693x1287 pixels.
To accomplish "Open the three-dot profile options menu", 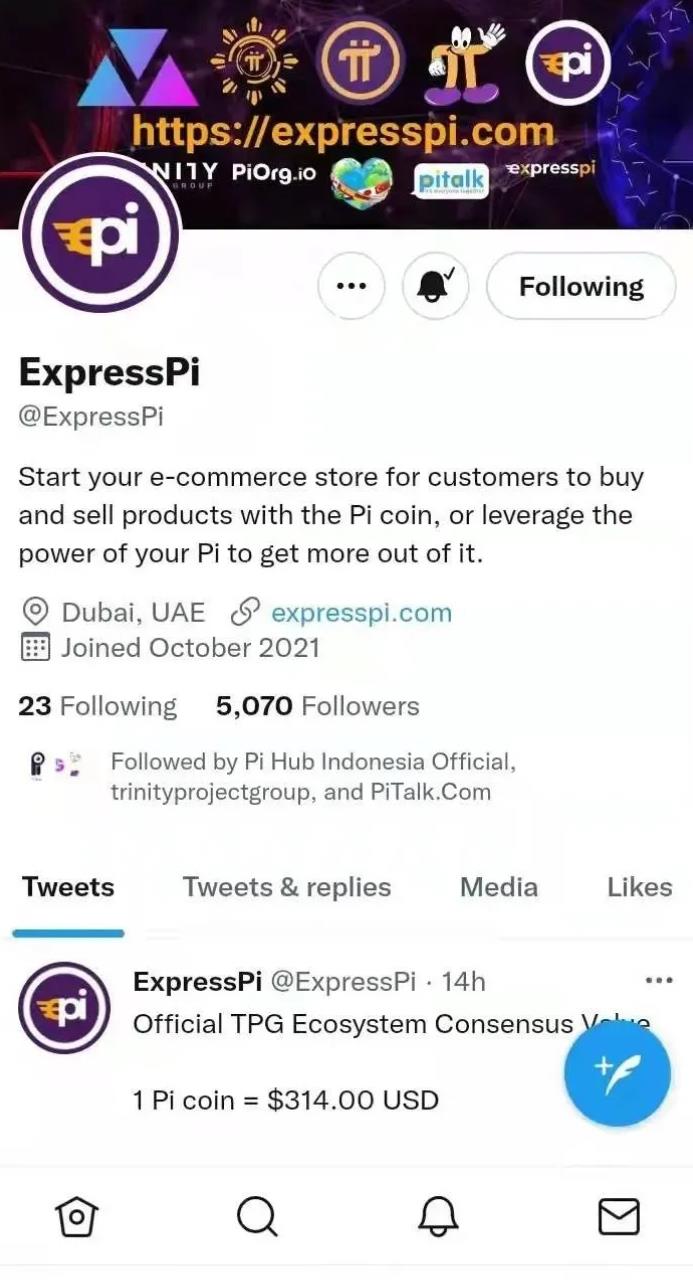I will pyautogui.click(x=351, y=286).
